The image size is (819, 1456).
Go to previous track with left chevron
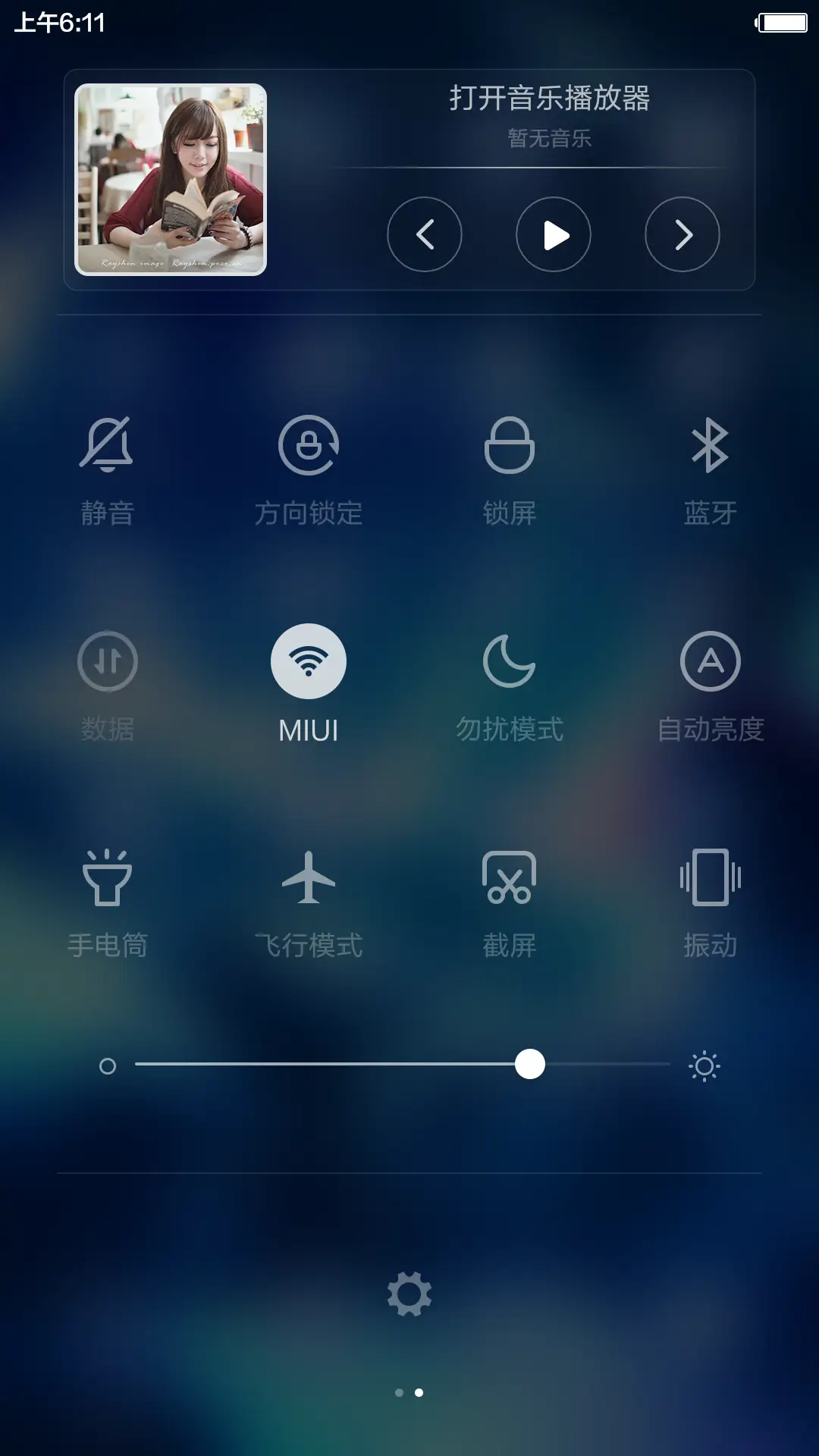click(x=425, y=236)
